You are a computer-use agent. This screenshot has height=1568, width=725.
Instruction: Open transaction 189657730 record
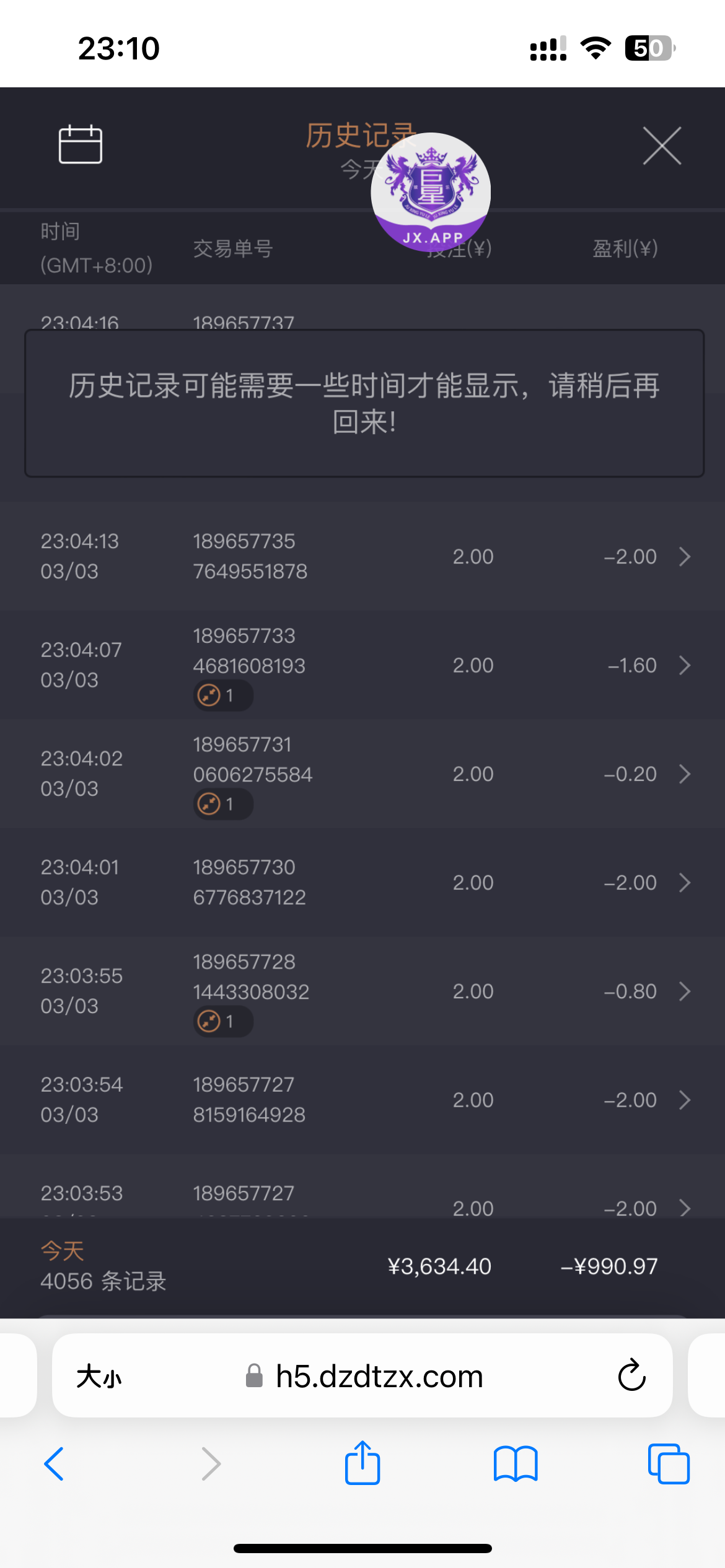684,882
